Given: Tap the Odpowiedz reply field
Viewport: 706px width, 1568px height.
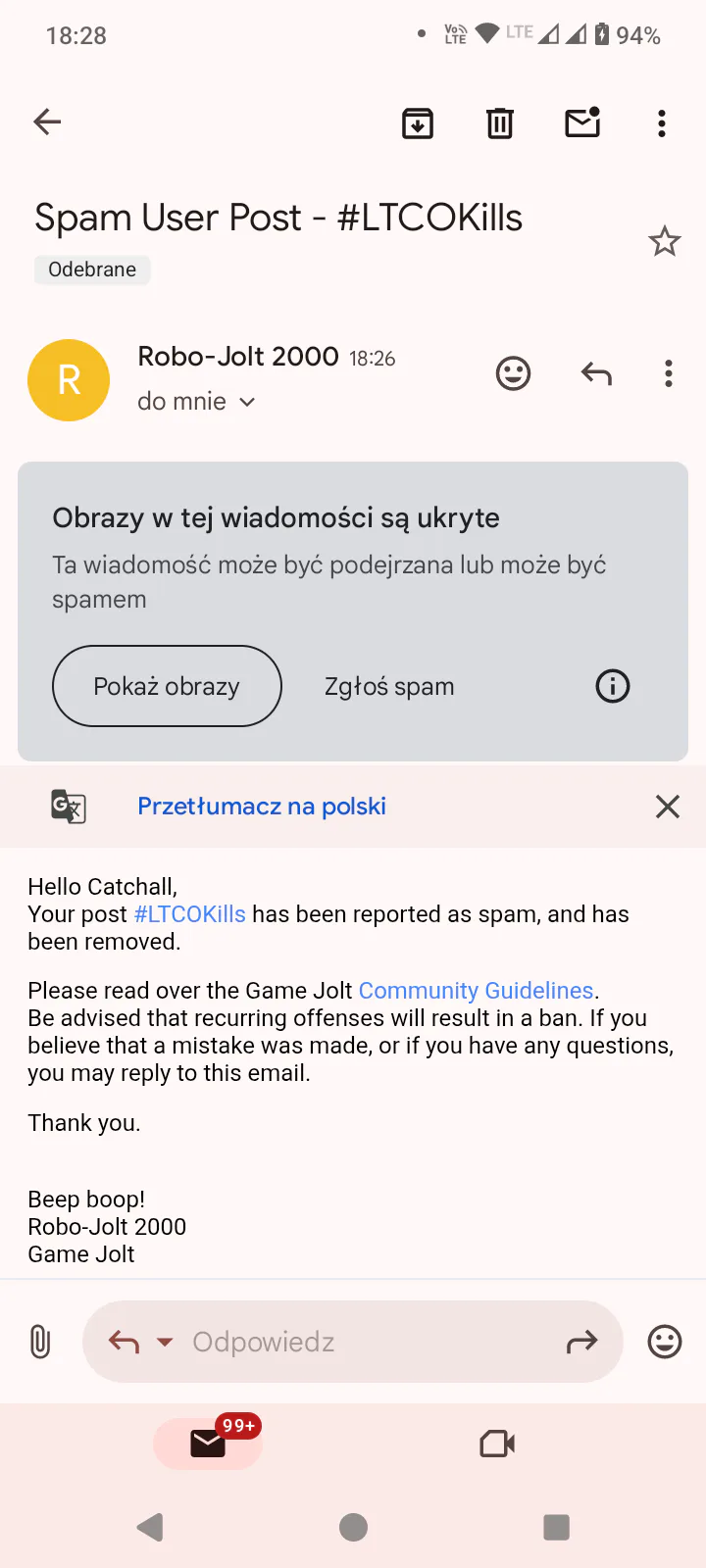Looking at the screenshot, I should click(353, 1342).
